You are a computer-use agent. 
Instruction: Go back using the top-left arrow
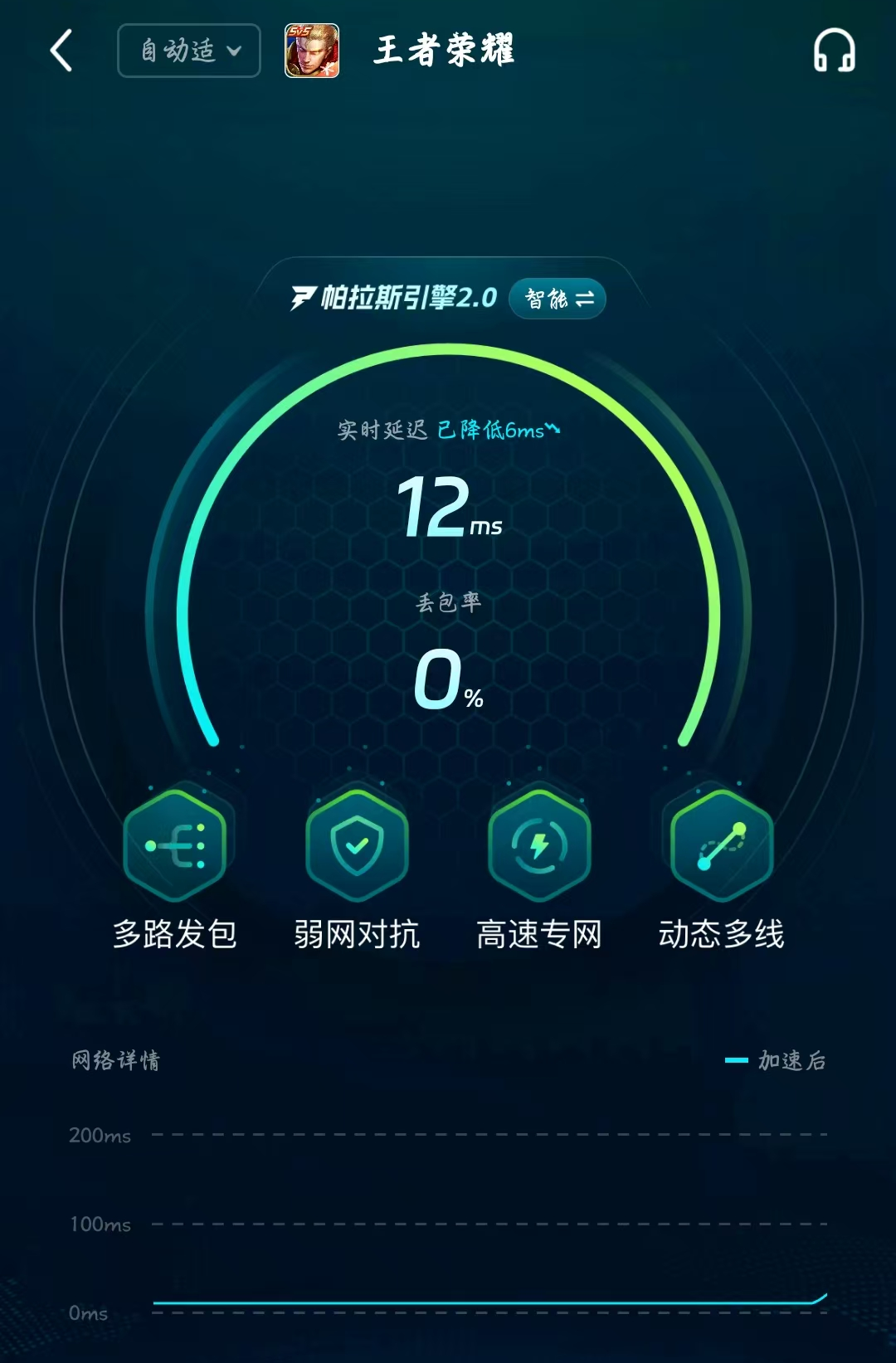tap(61, 51)
